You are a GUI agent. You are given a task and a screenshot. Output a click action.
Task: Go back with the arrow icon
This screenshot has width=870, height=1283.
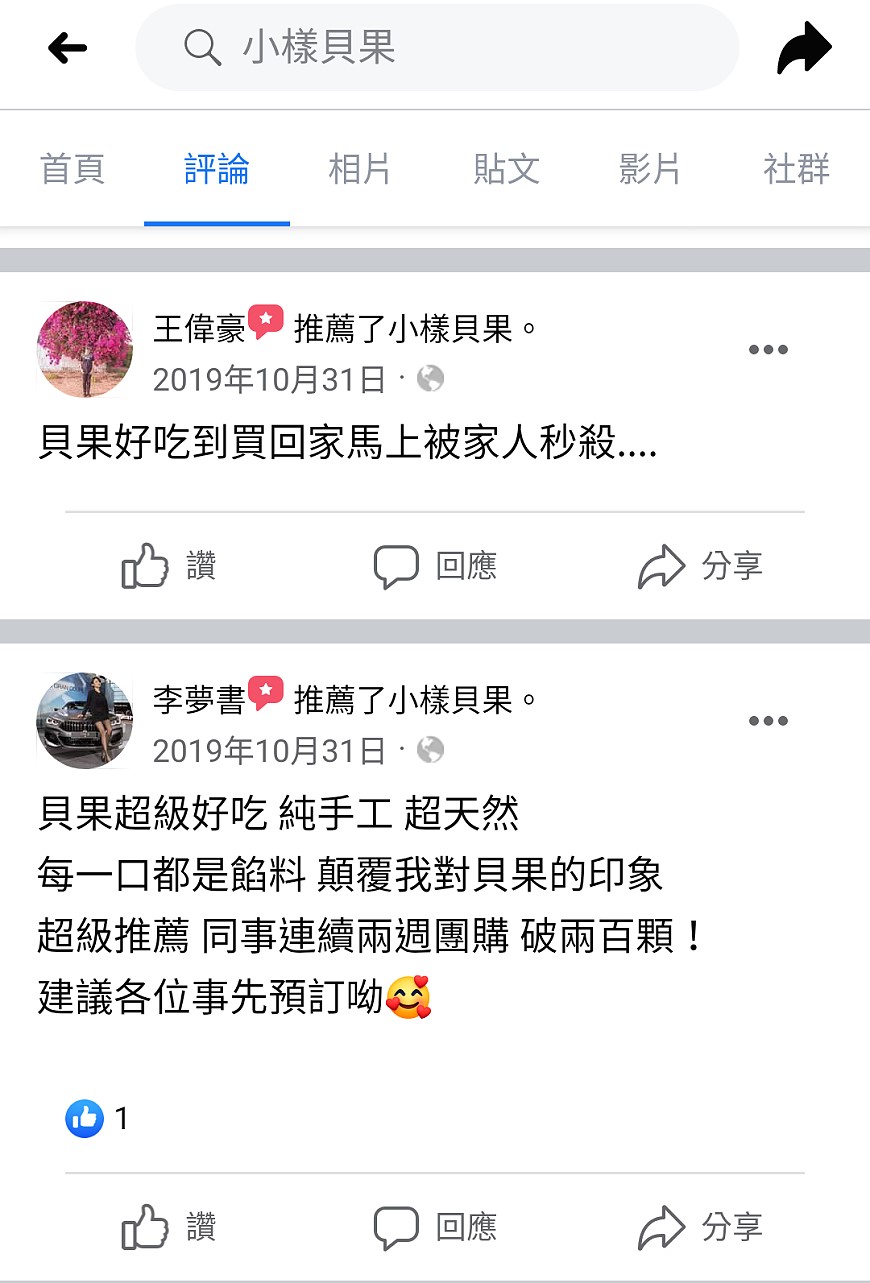coord(67,47)
